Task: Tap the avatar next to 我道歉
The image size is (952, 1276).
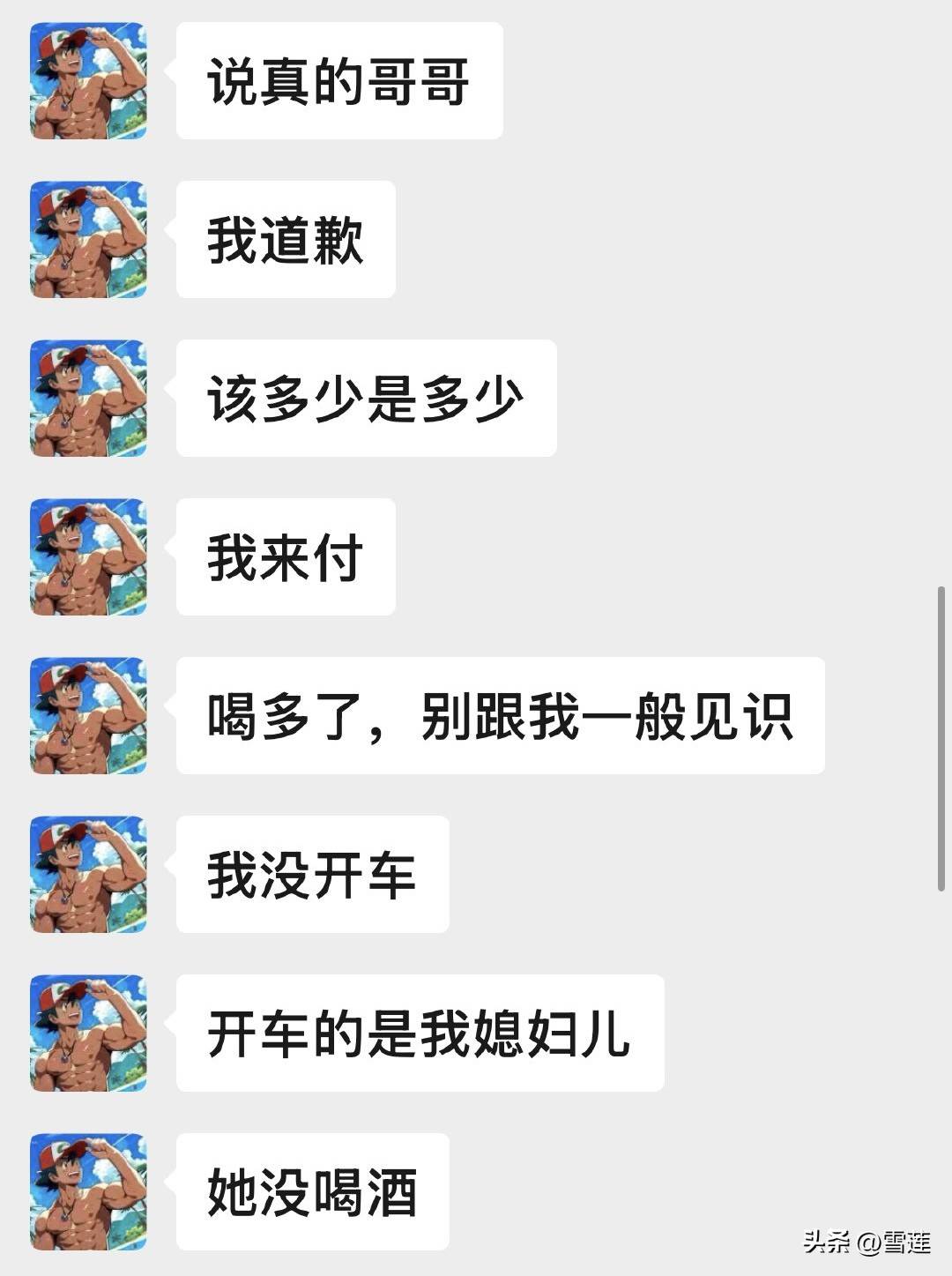Action: point(88,240)
